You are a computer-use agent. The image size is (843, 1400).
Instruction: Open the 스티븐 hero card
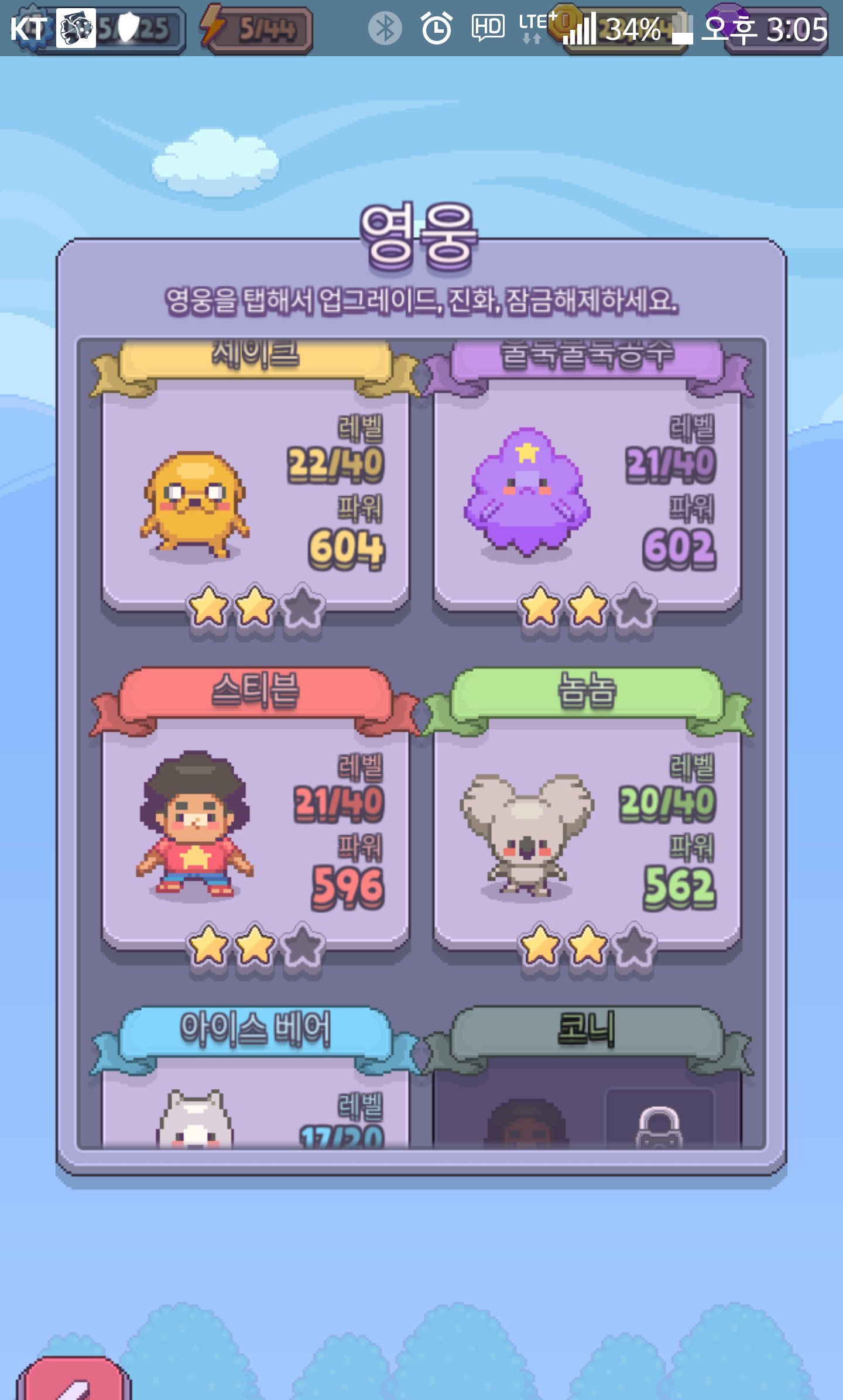(x=255, y=831)
